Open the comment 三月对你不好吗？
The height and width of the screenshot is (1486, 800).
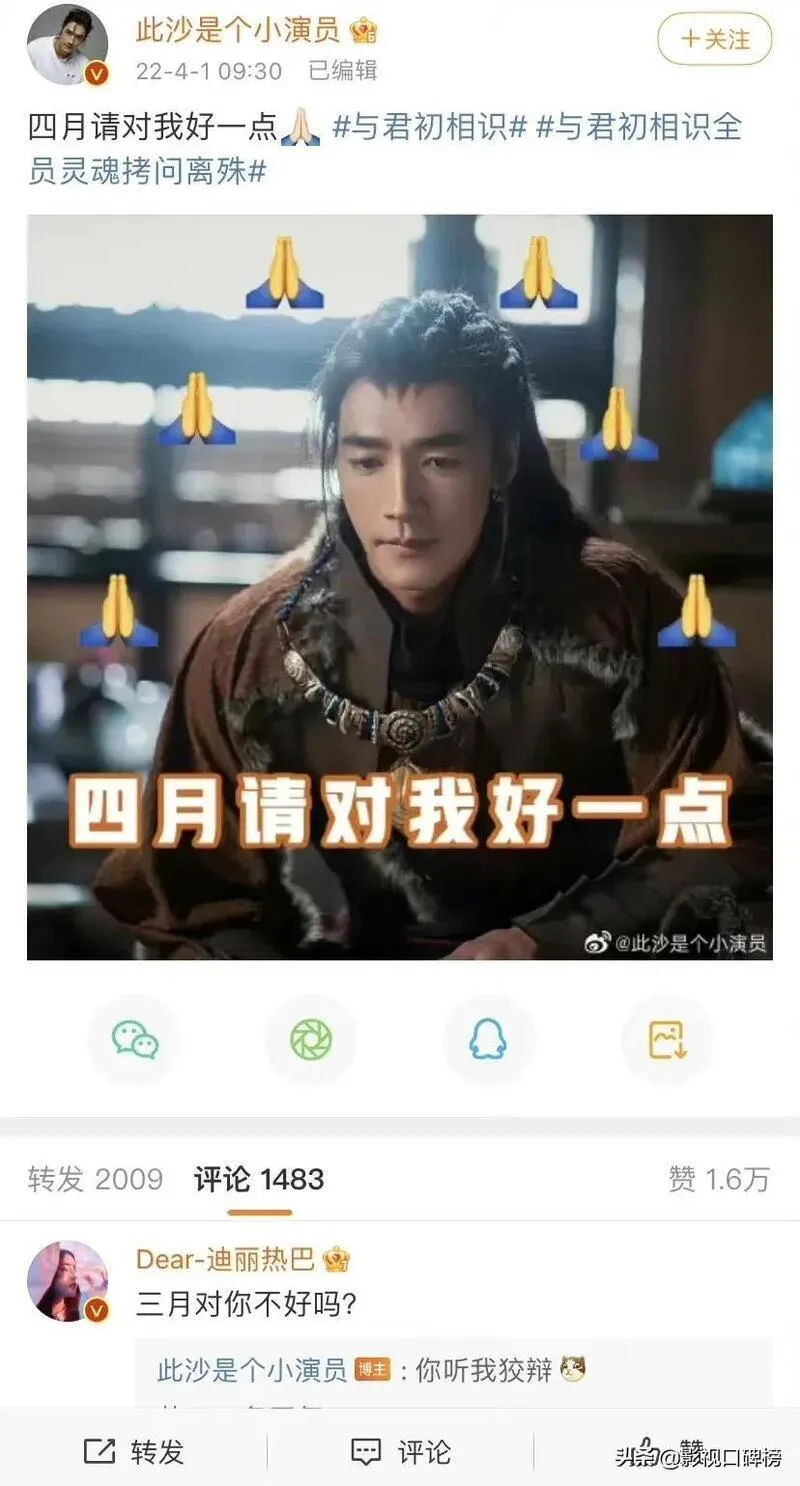(x=246, y=1305)
